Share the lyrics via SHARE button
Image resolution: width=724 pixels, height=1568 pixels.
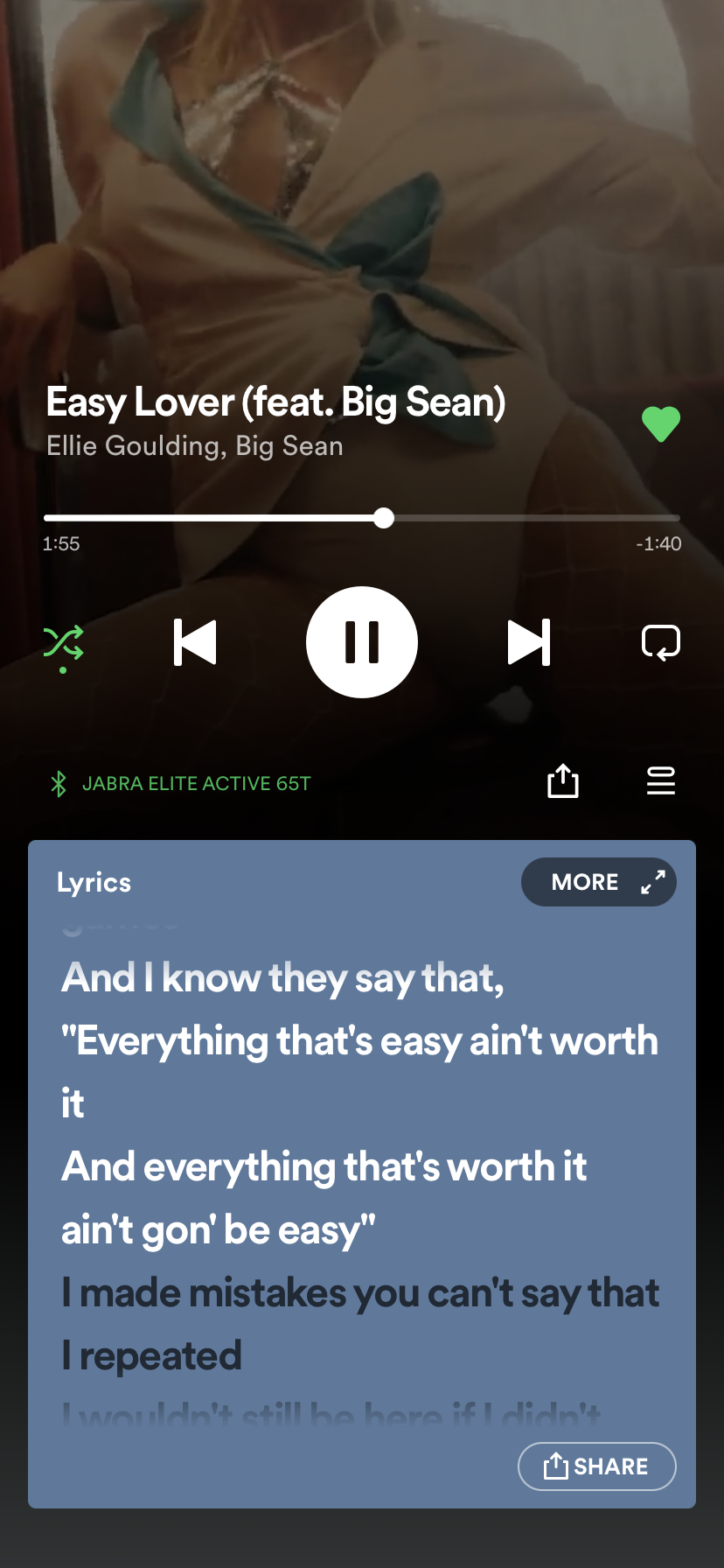[596, 1466]
